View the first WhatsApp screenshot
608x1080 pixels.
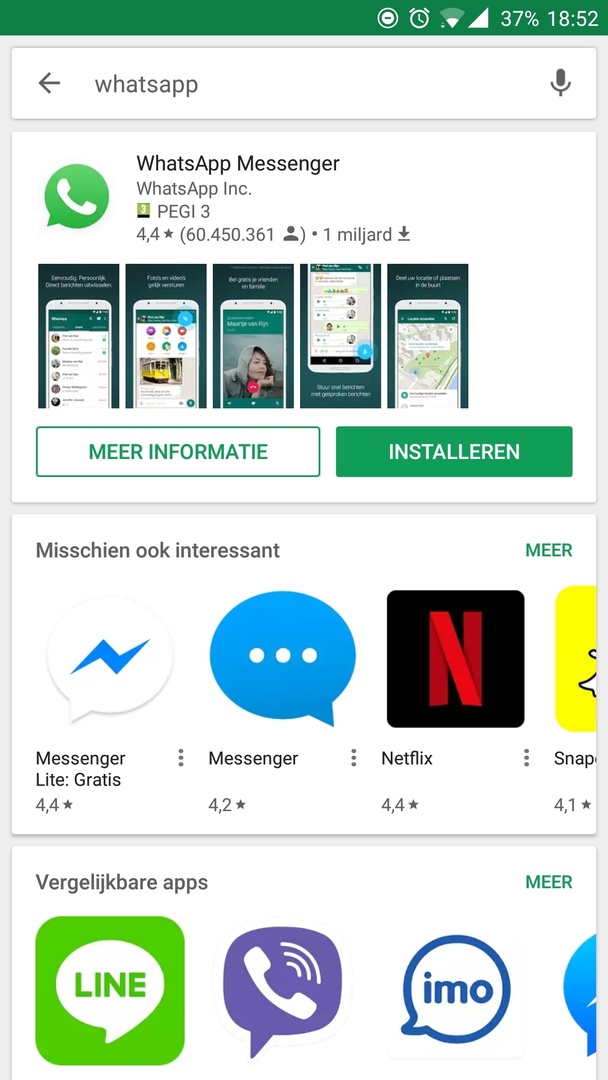pyautogui.click(x=79, y=336)
